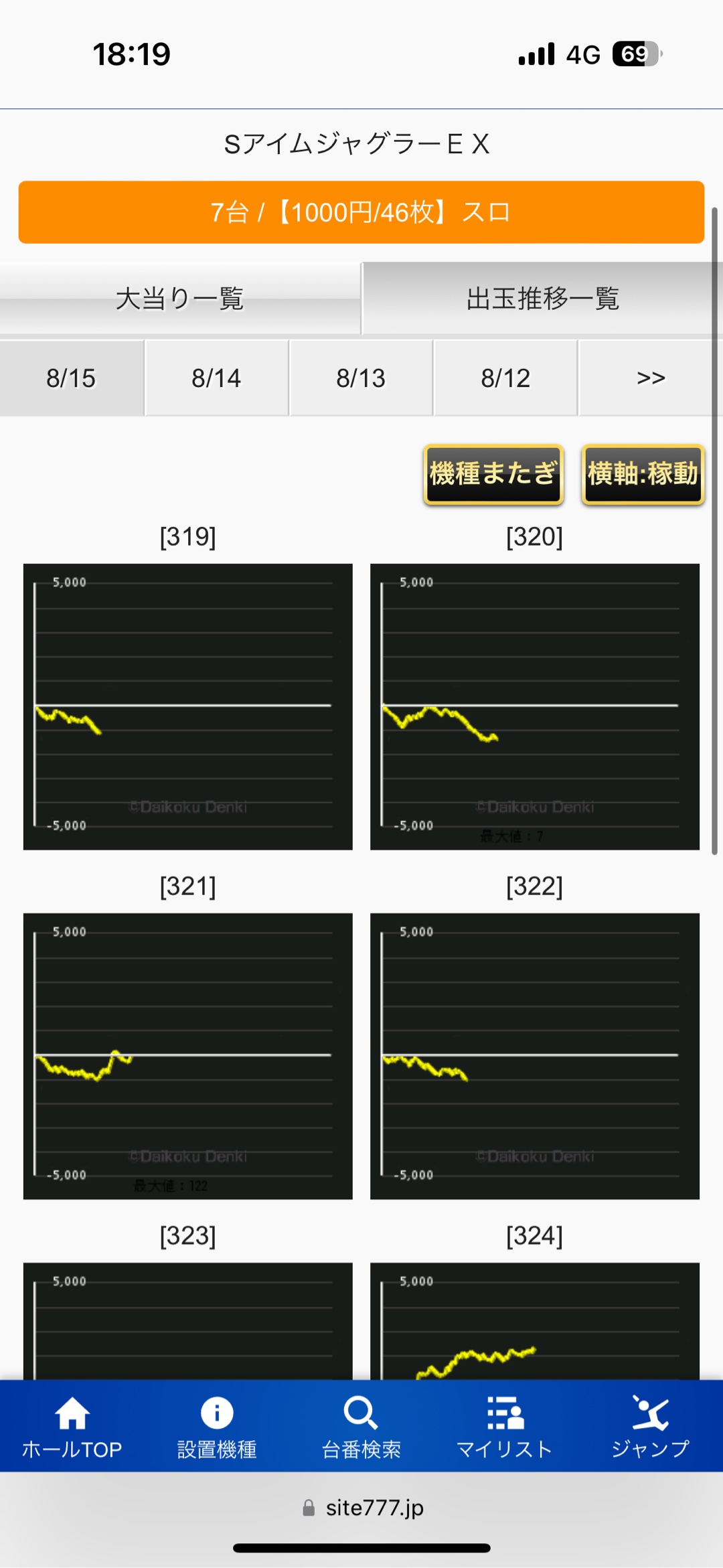View the 8/13 date data
The width and height of the screenshot is (723, 1568).
point(361,378)
